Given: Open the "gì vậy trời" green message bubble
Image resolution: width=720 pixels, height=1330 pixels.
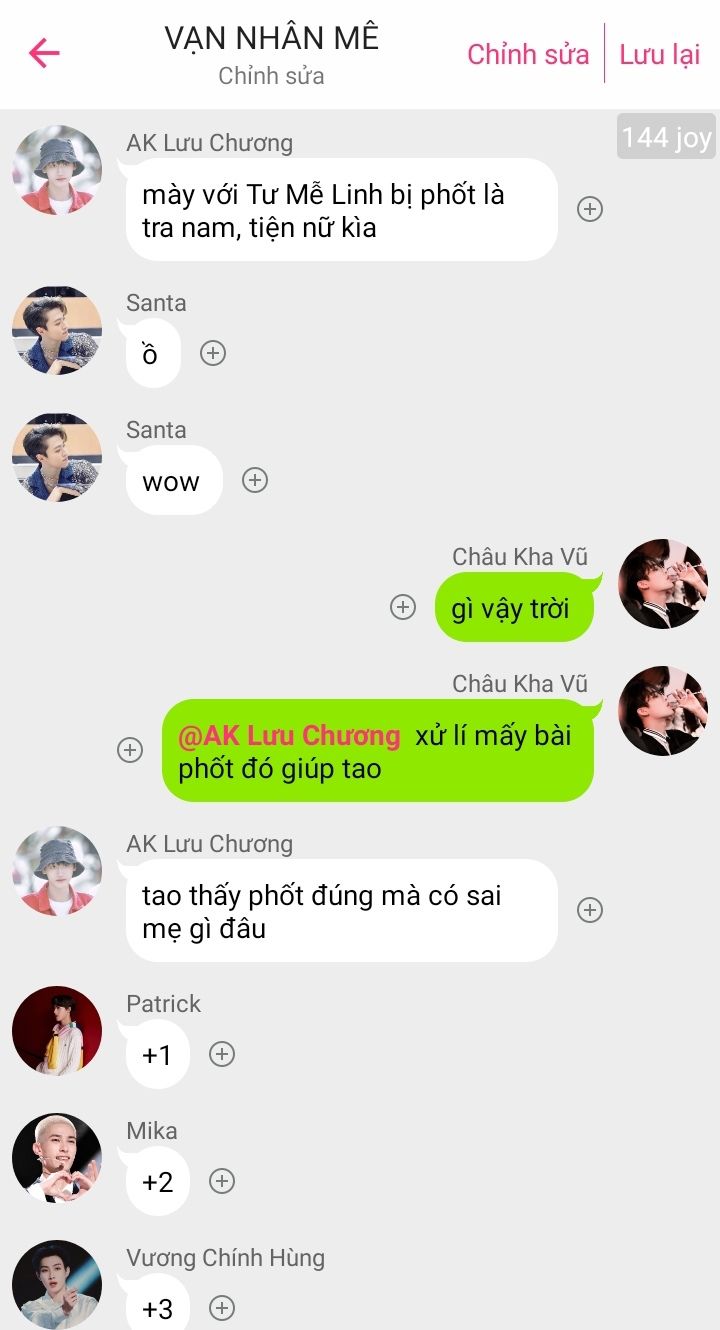Looking at the screenshot, I should pyautogui.click(x=513, y=608).
